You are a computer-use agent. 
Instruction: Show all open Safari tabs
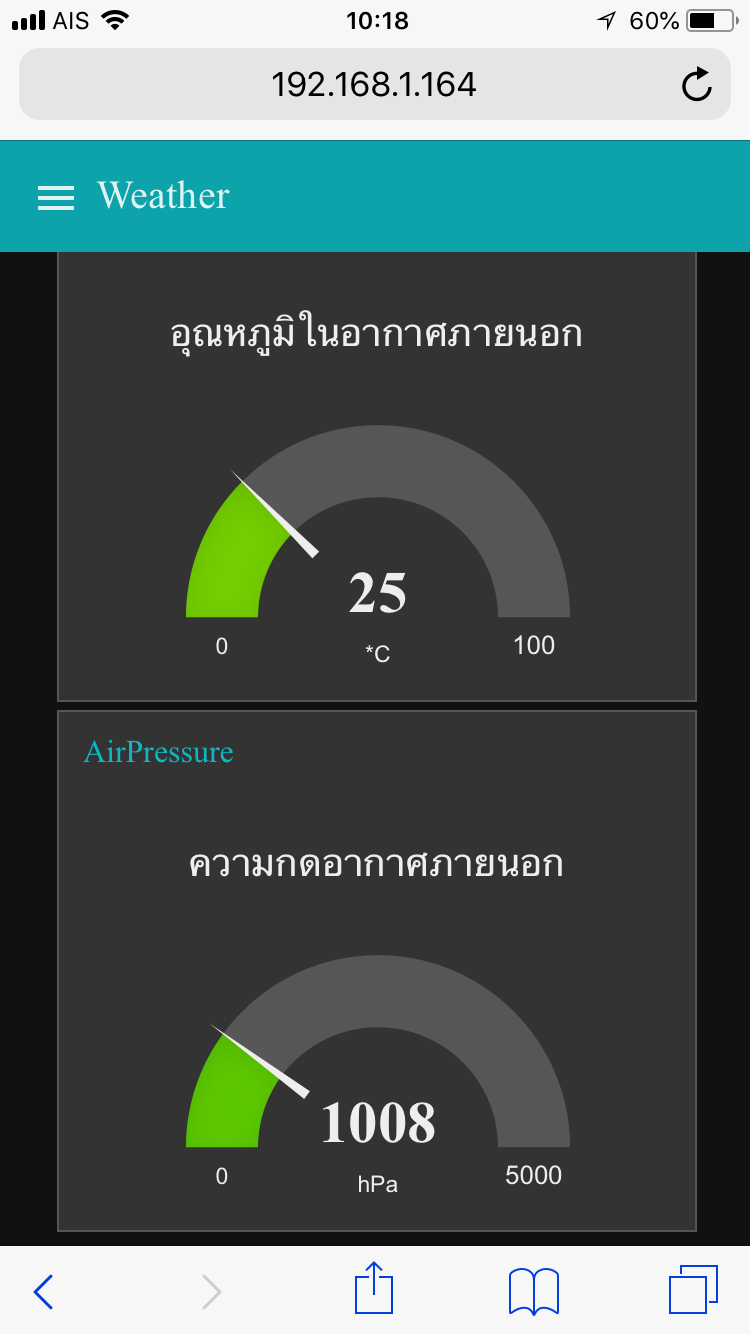(x=693, y=1289)
